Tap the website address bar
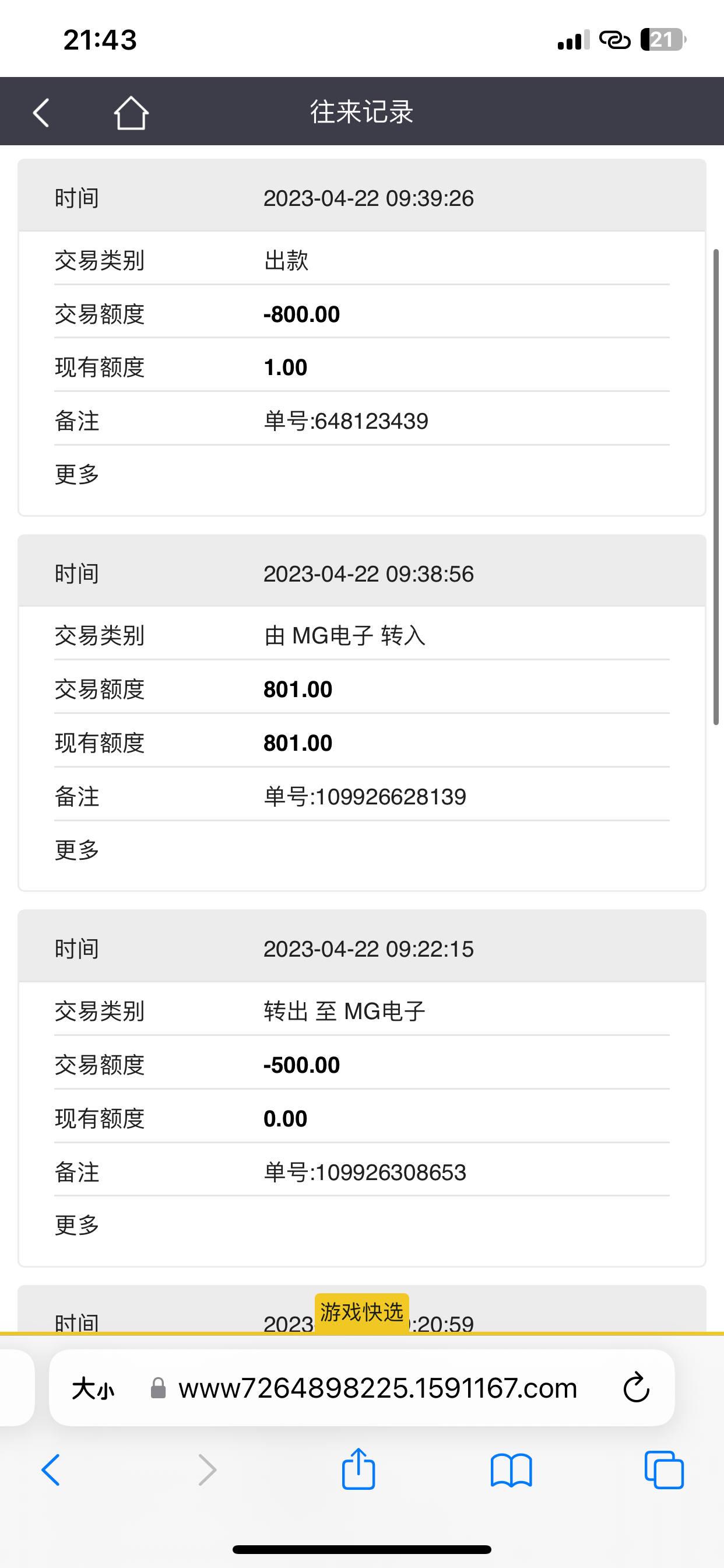Image resolution: width=724 pixels, height=1568 pixels. pos(377,1389)
